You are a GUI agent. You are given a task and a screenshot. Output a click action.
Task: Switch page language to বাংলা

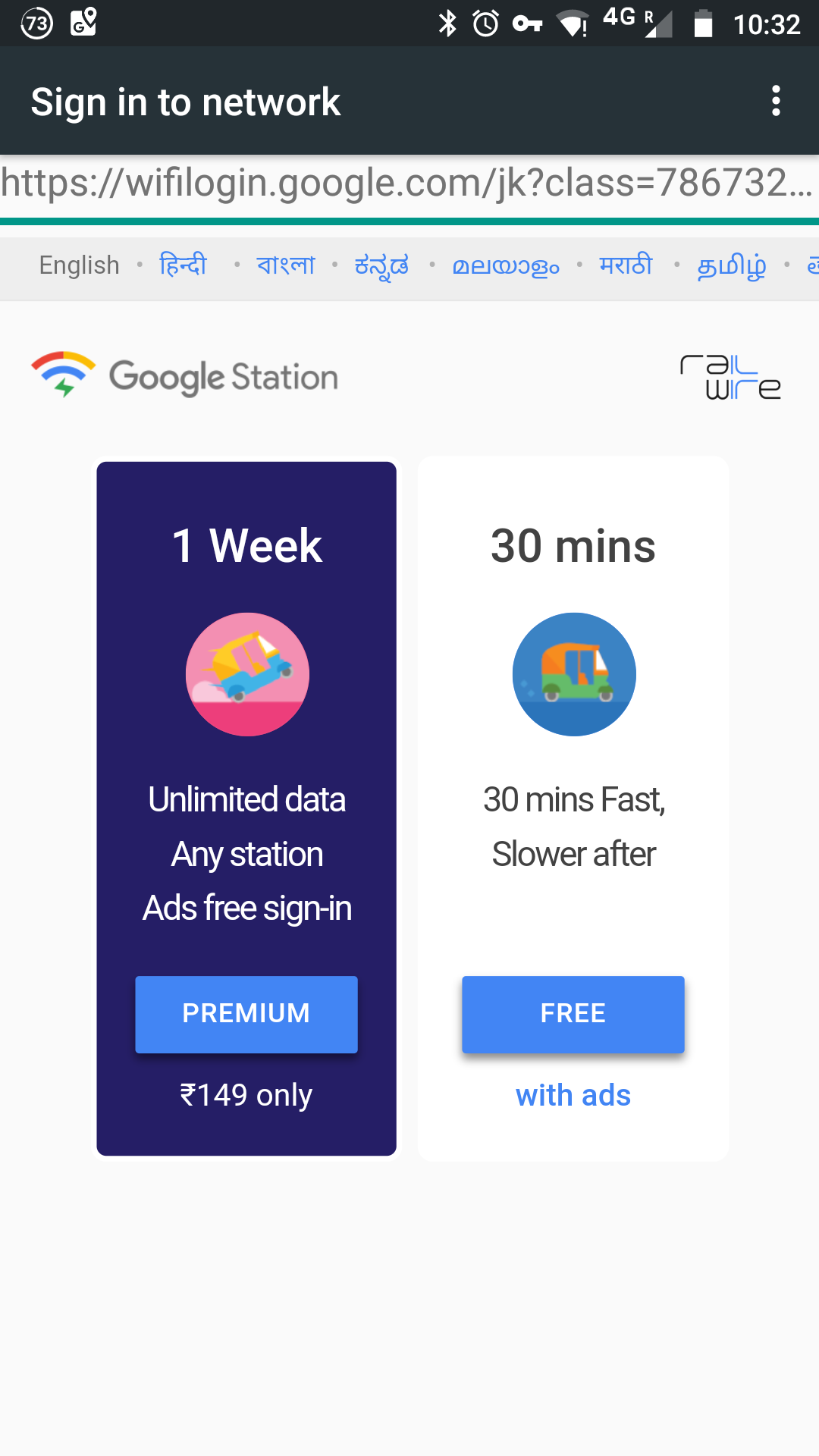click(x=286, y=265)
